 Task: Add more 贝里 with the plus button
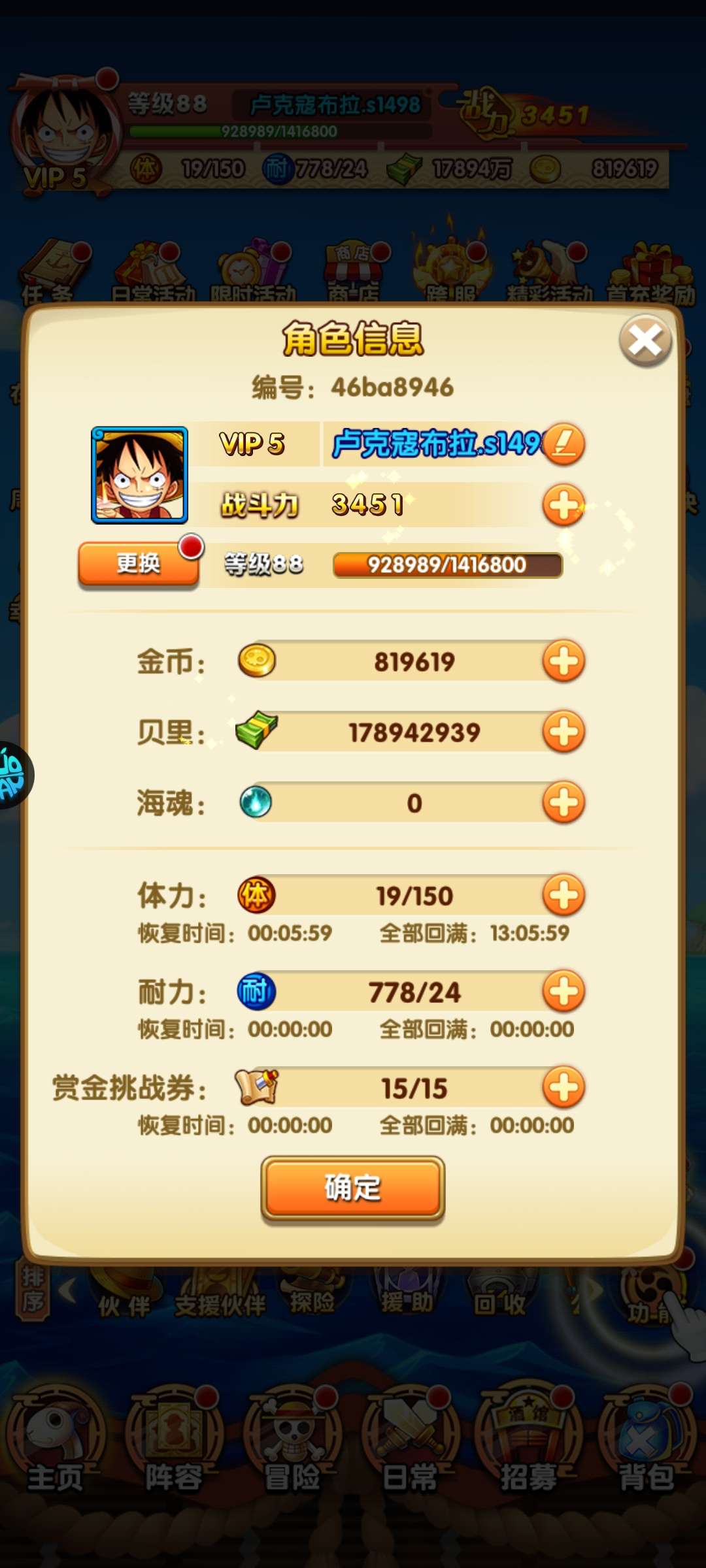pos(563,732)
